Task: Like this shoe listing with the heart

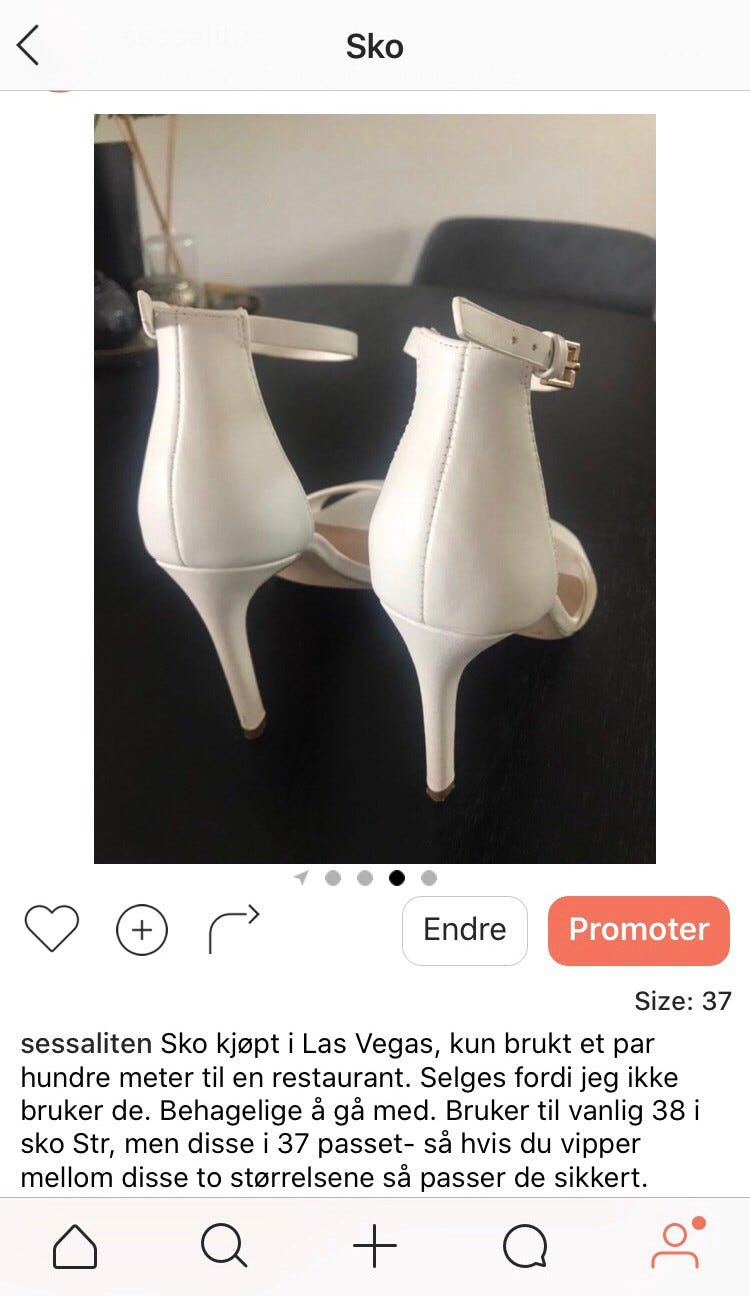Action: point(52,929)
